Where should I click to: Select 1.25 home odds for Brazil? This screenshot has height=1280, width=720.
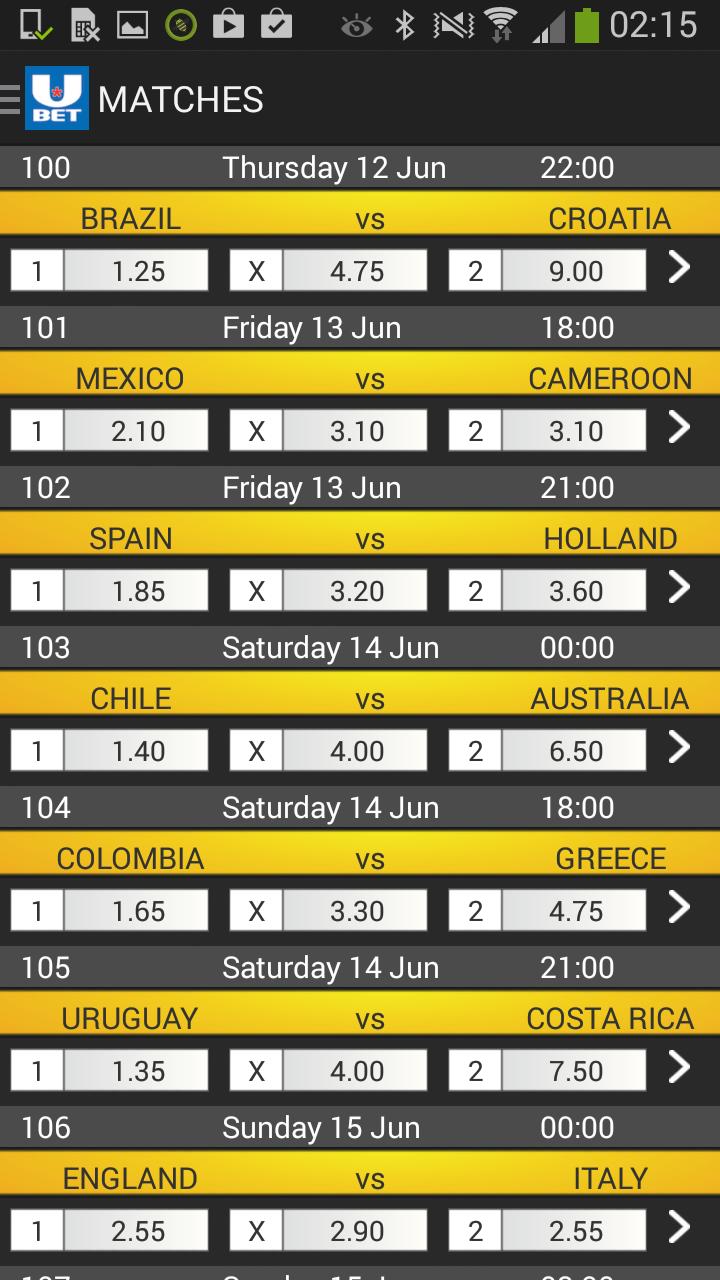pos(136,269)
